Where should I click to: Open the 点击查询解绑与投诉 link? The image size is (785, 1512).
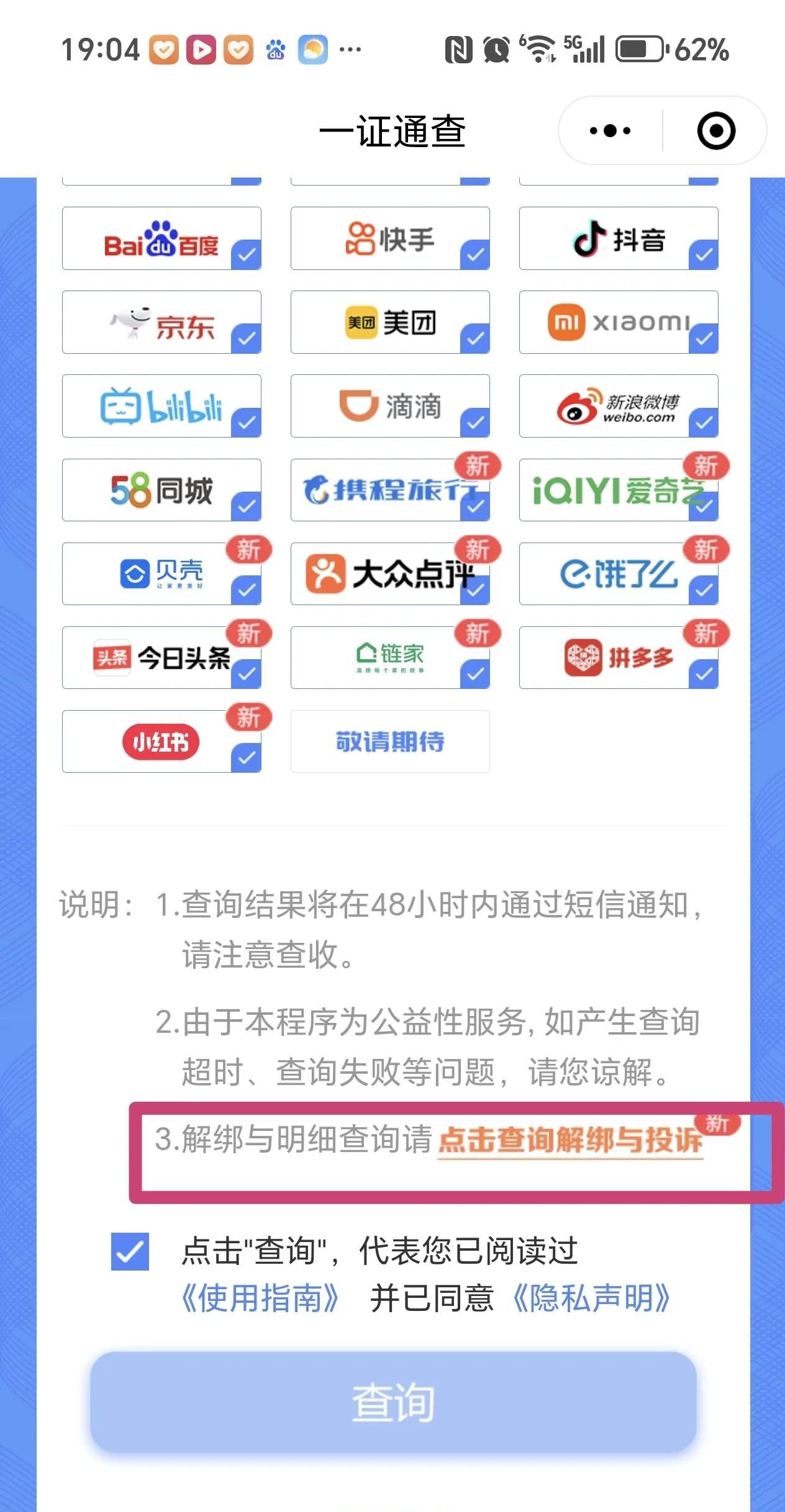pos(570,1141)
